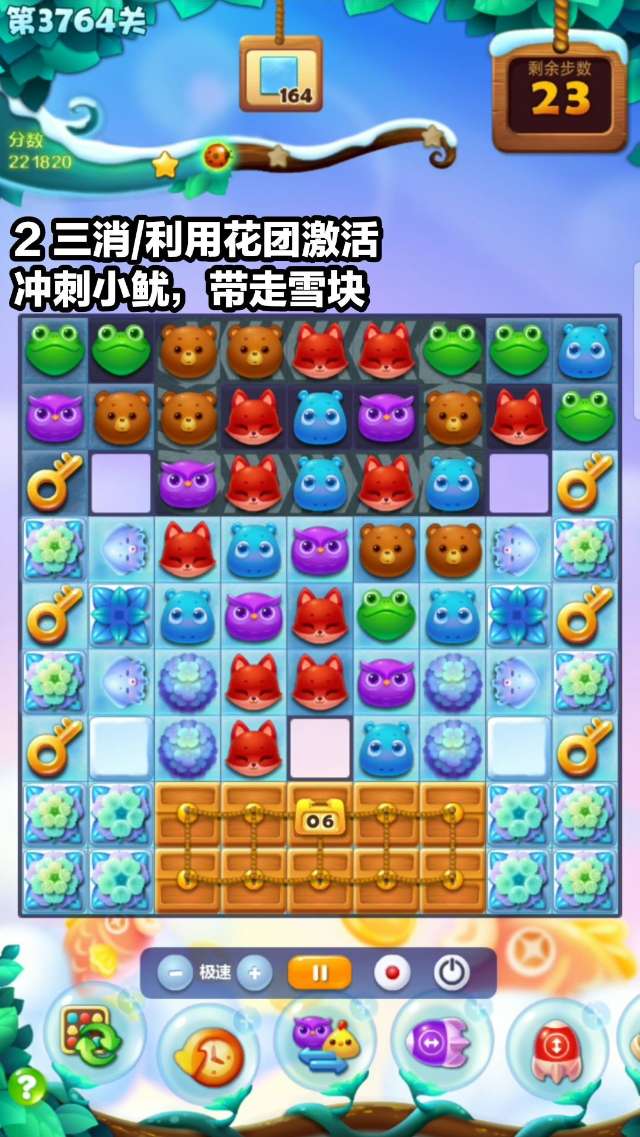
Task: Tap the power button on the speed overlay
Action: coord(451,972)
